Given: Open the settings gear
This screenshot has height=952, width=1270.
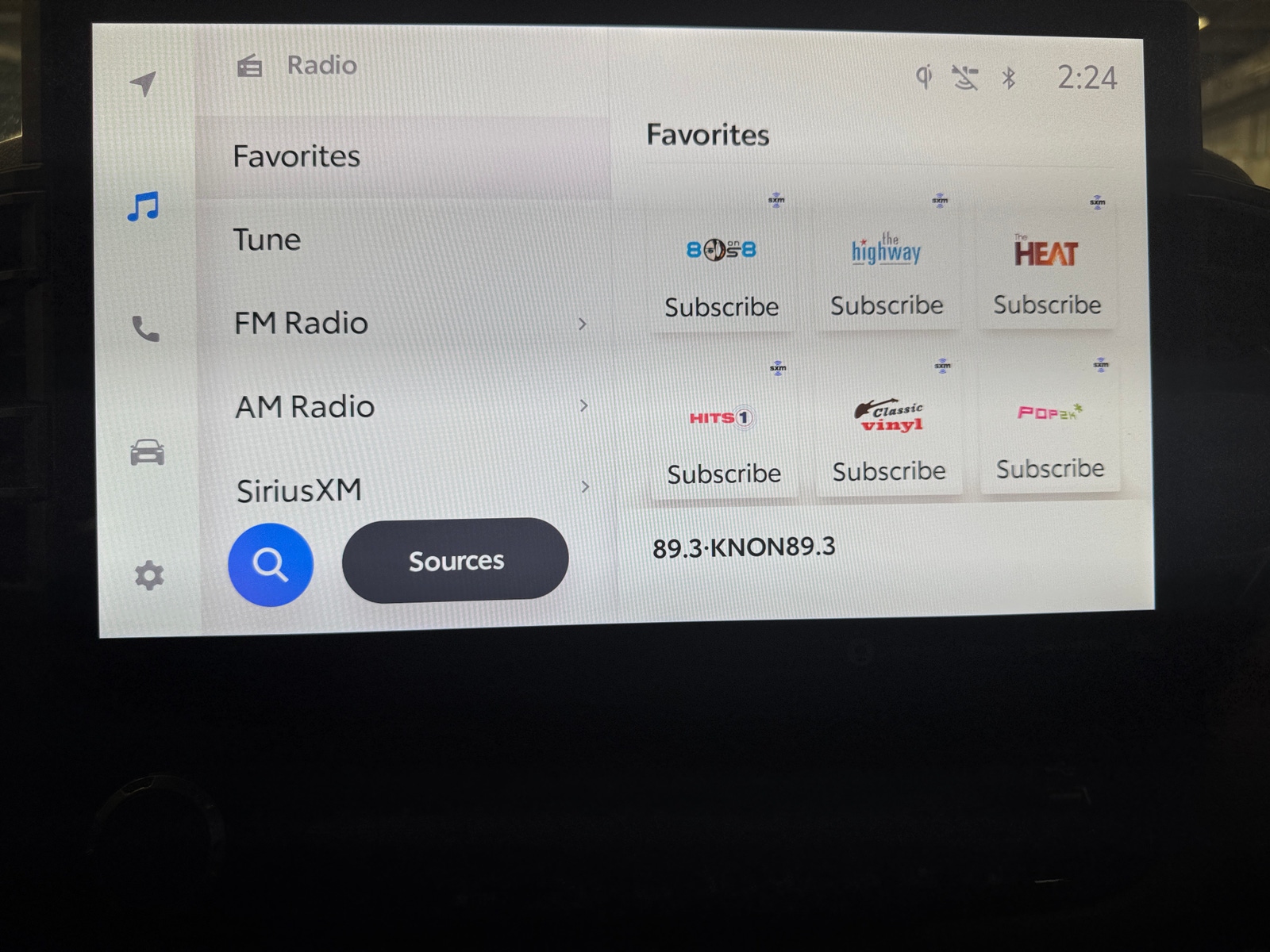Looking at the screenshot, I should [x=149, y=575].
